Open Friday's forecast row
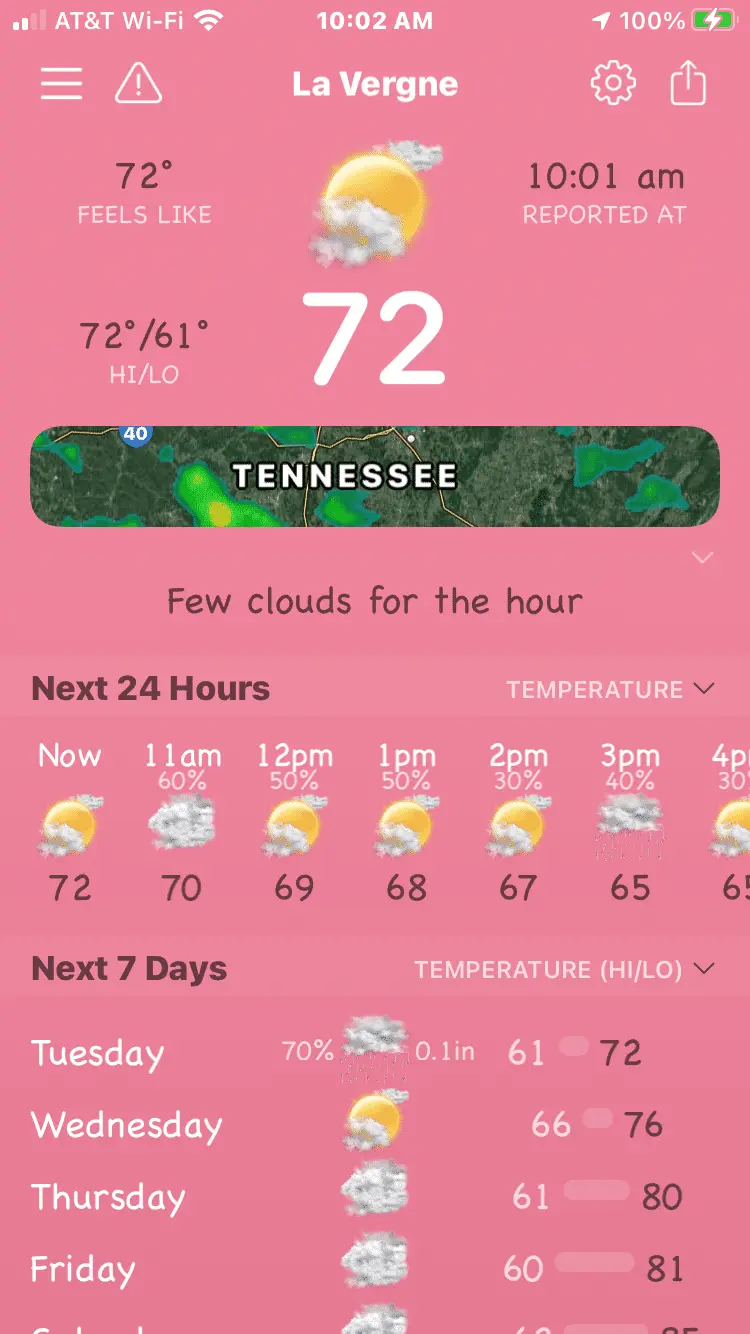 [375, 1268]
